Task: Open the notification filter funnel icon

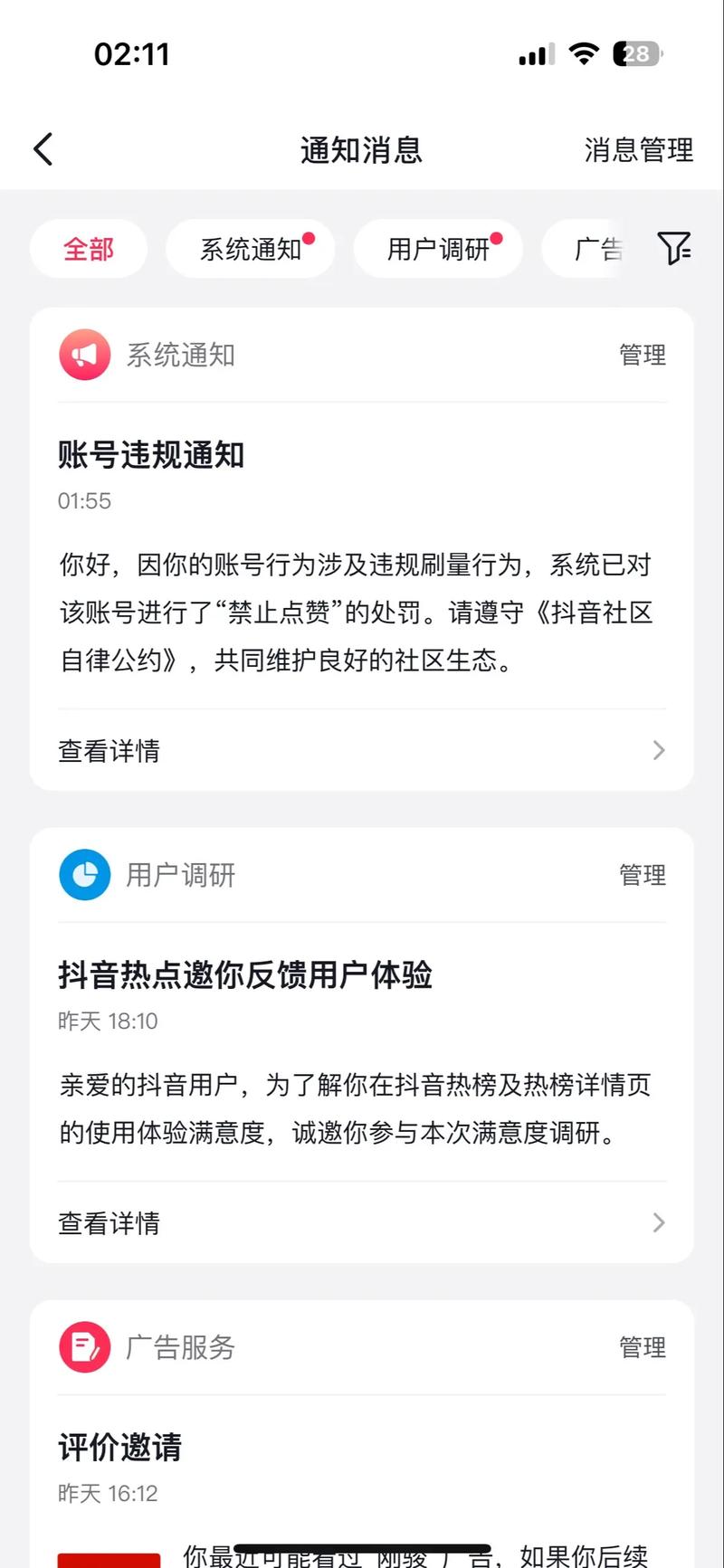Action: (675, 249)
